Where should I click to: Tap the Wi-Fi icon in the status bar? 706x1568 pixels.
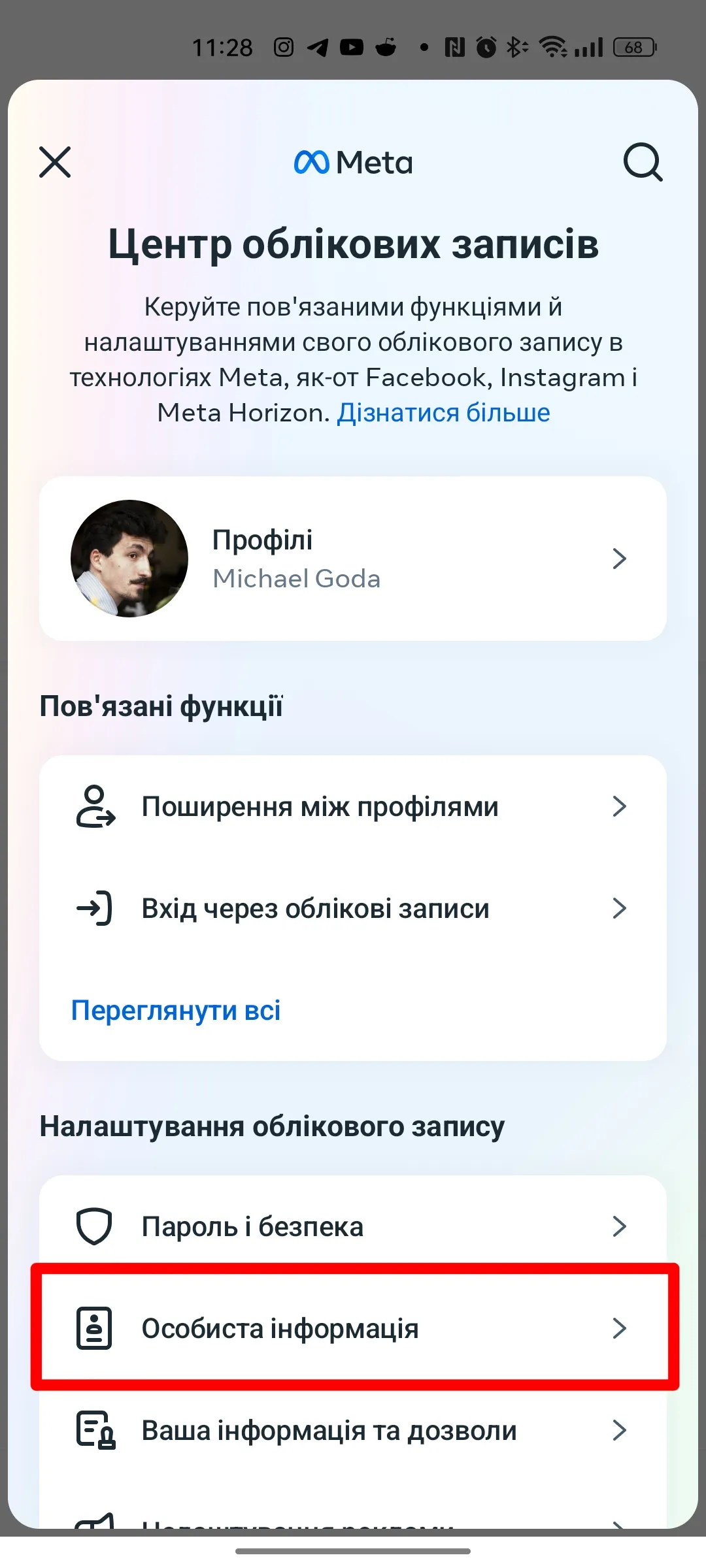click(552, 46)
